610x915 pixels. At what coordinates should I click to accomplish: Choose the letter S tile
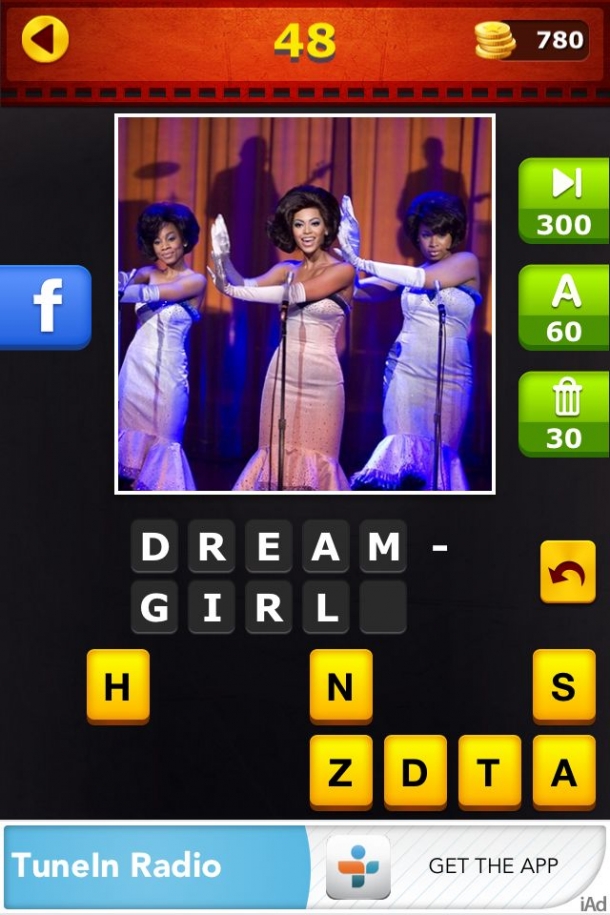click(x=564, y=686)
